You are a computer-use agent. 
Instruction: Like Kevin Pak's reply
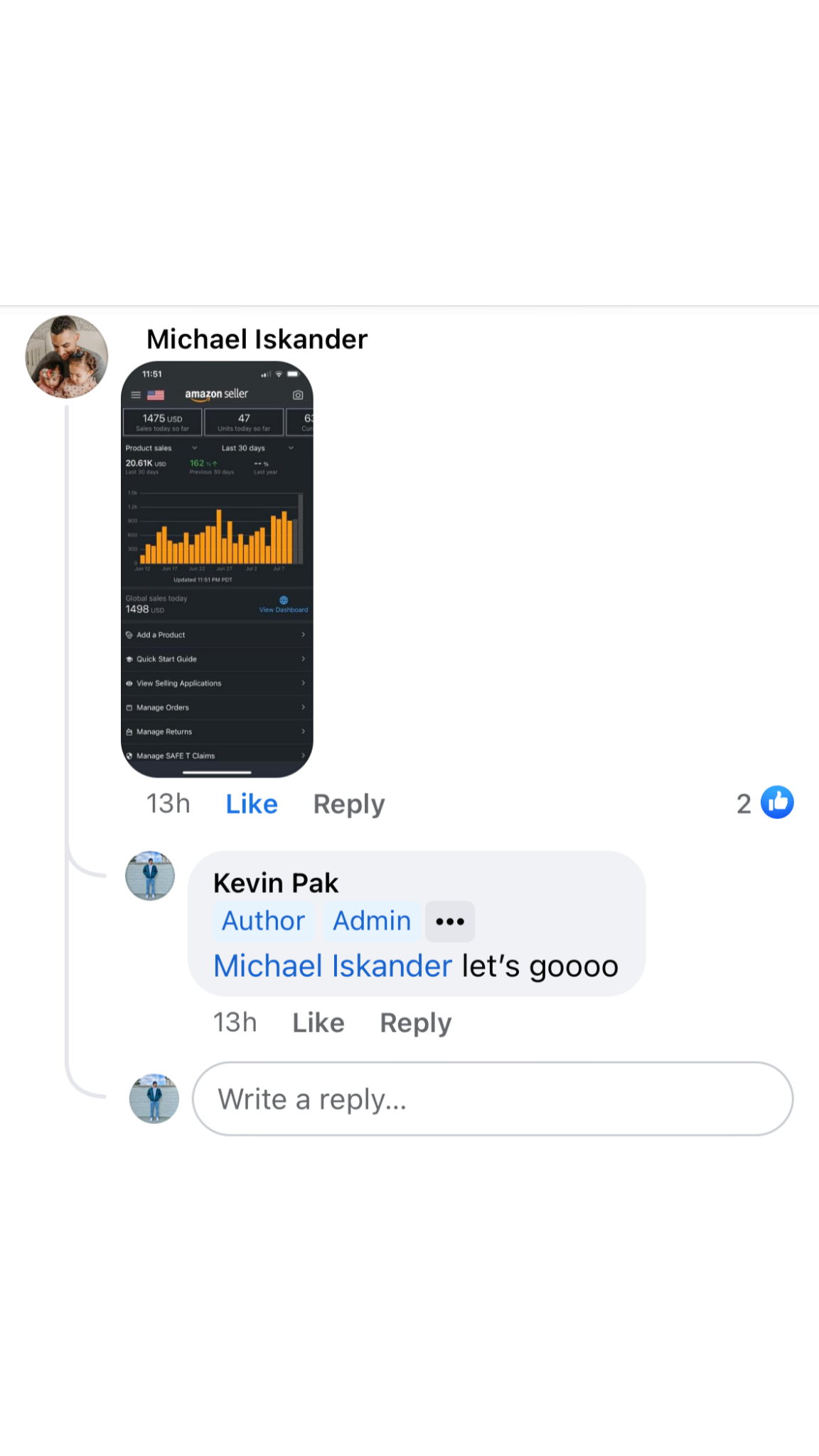point(318,1023)
